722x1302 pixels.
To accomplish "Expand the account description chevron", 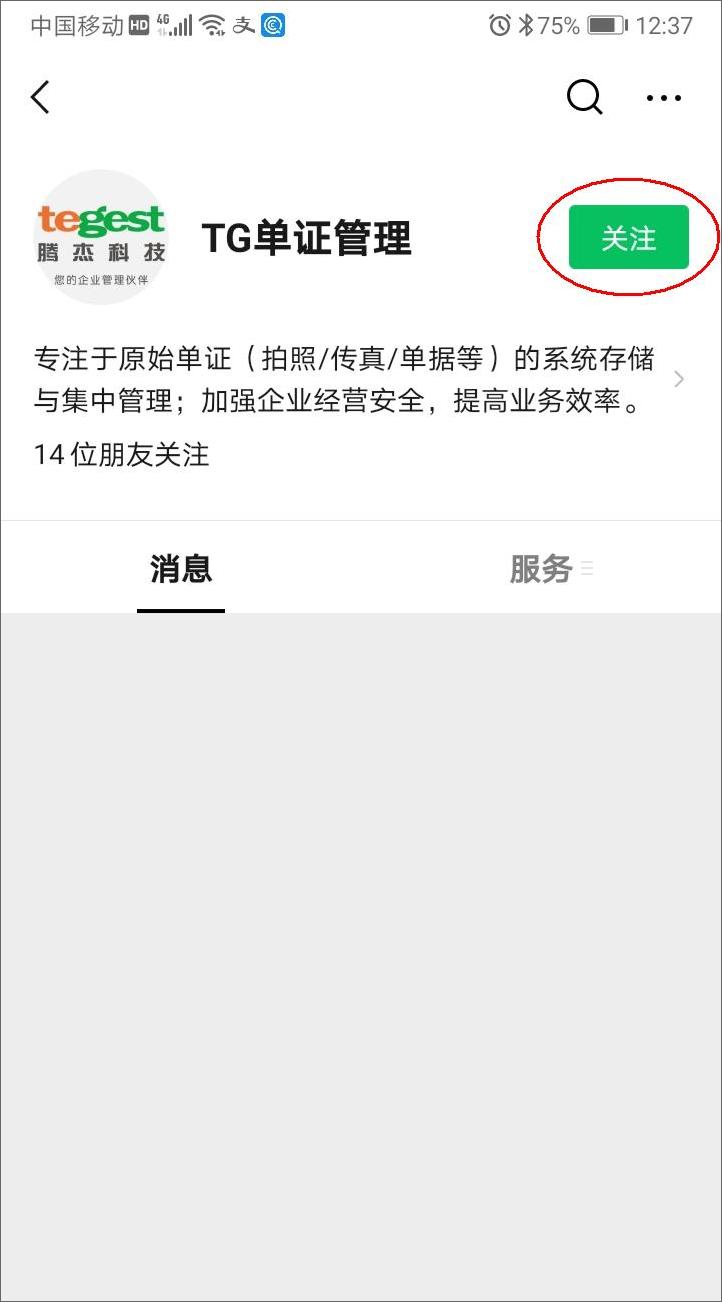I will click(x=679, y=379).
